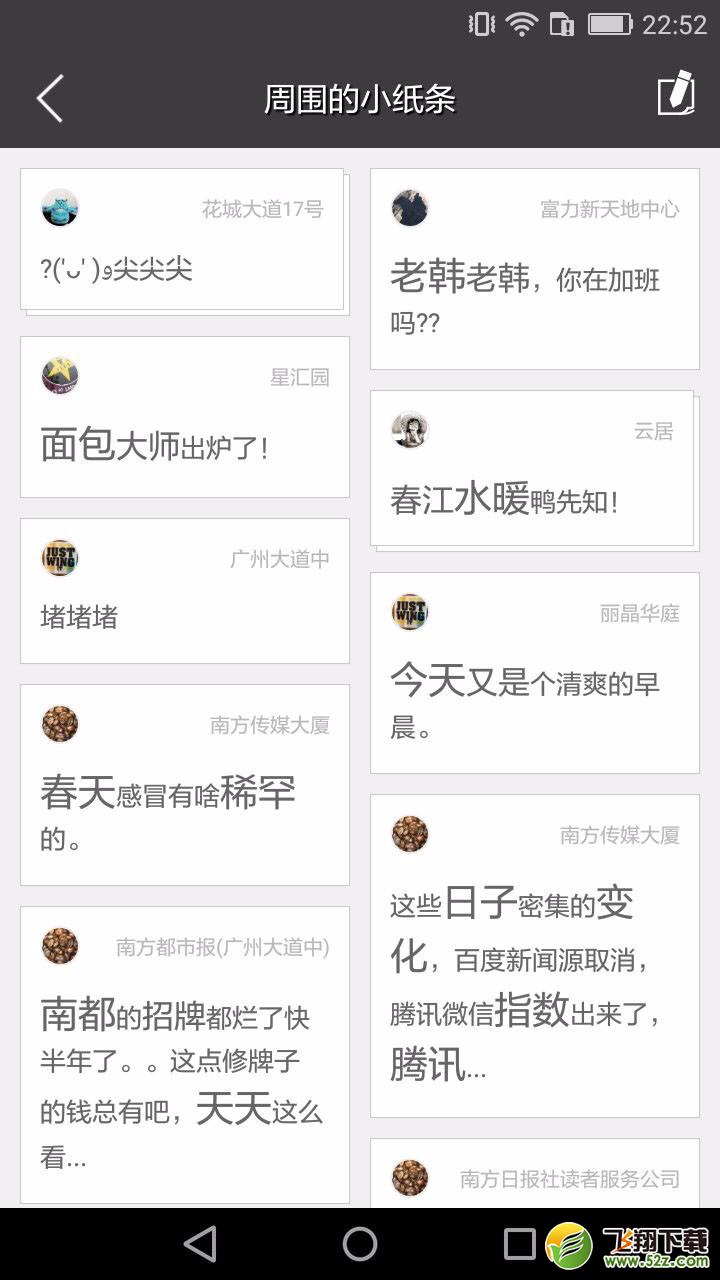Image resolution: width=720 pixels, height=1280 pixels.
Task: Tap the system back triangle button
Action: pos(201,1244)
